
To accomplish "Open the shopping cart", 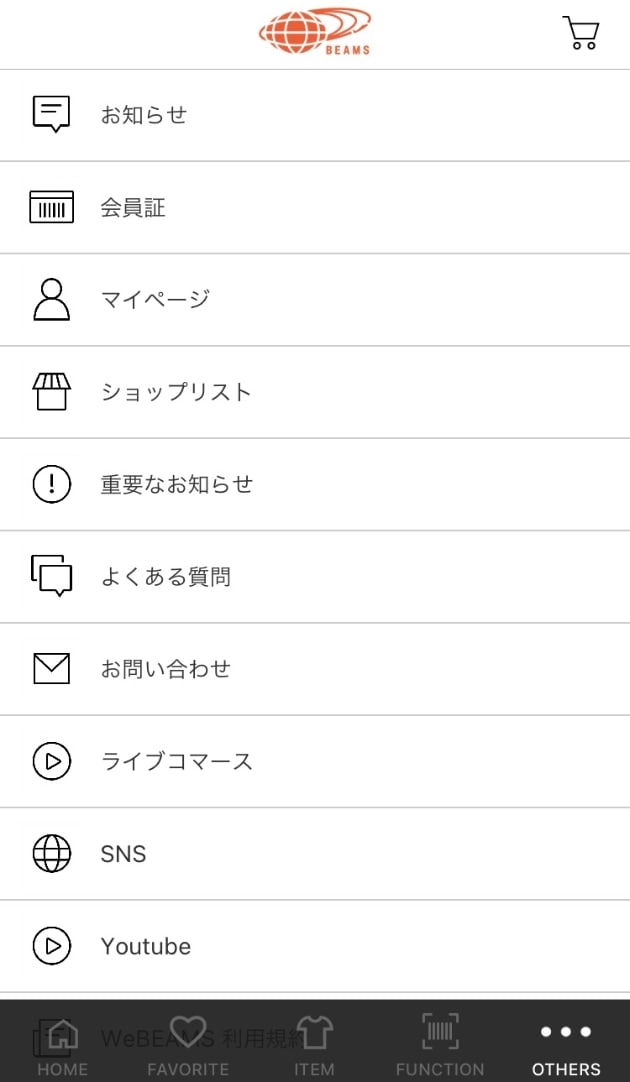I will 580,33.
